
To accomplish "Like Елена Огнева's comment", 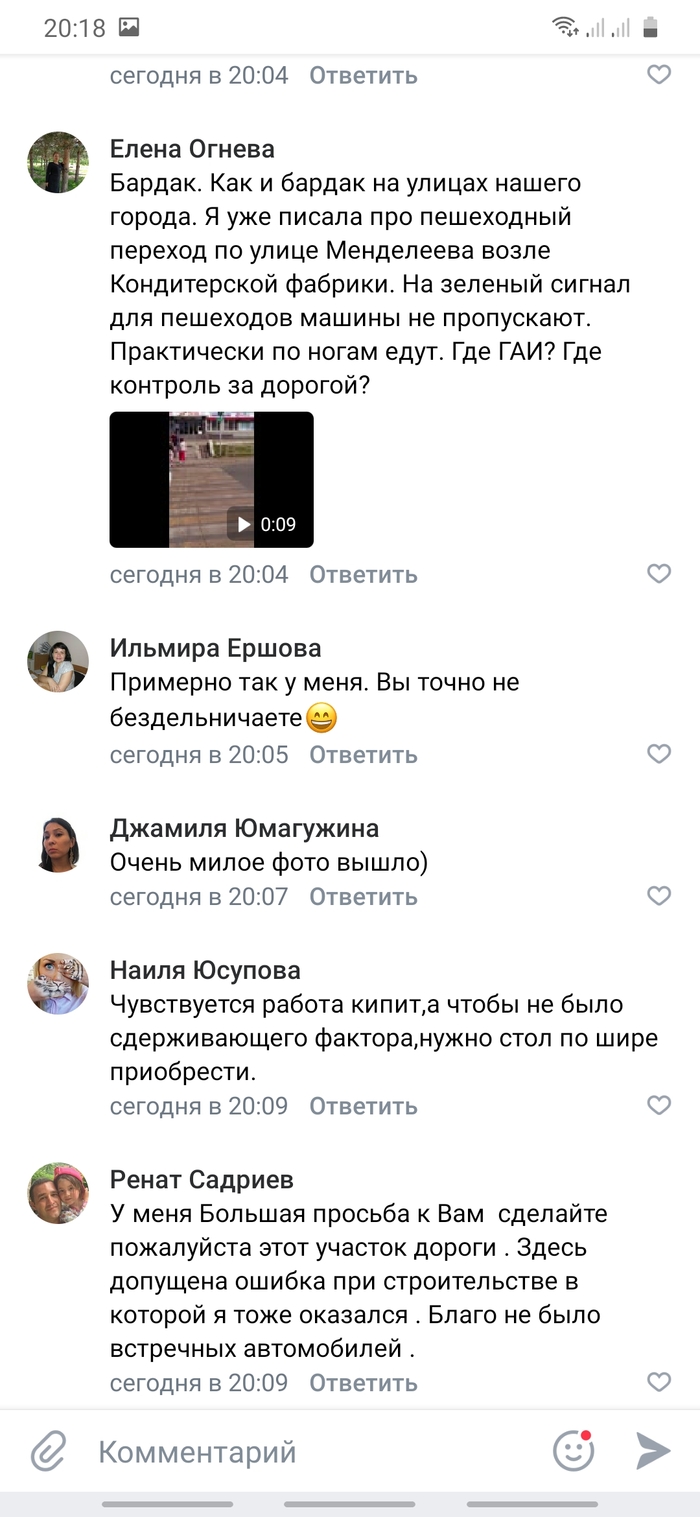I will pyautogui.click(x=659, y=573).
